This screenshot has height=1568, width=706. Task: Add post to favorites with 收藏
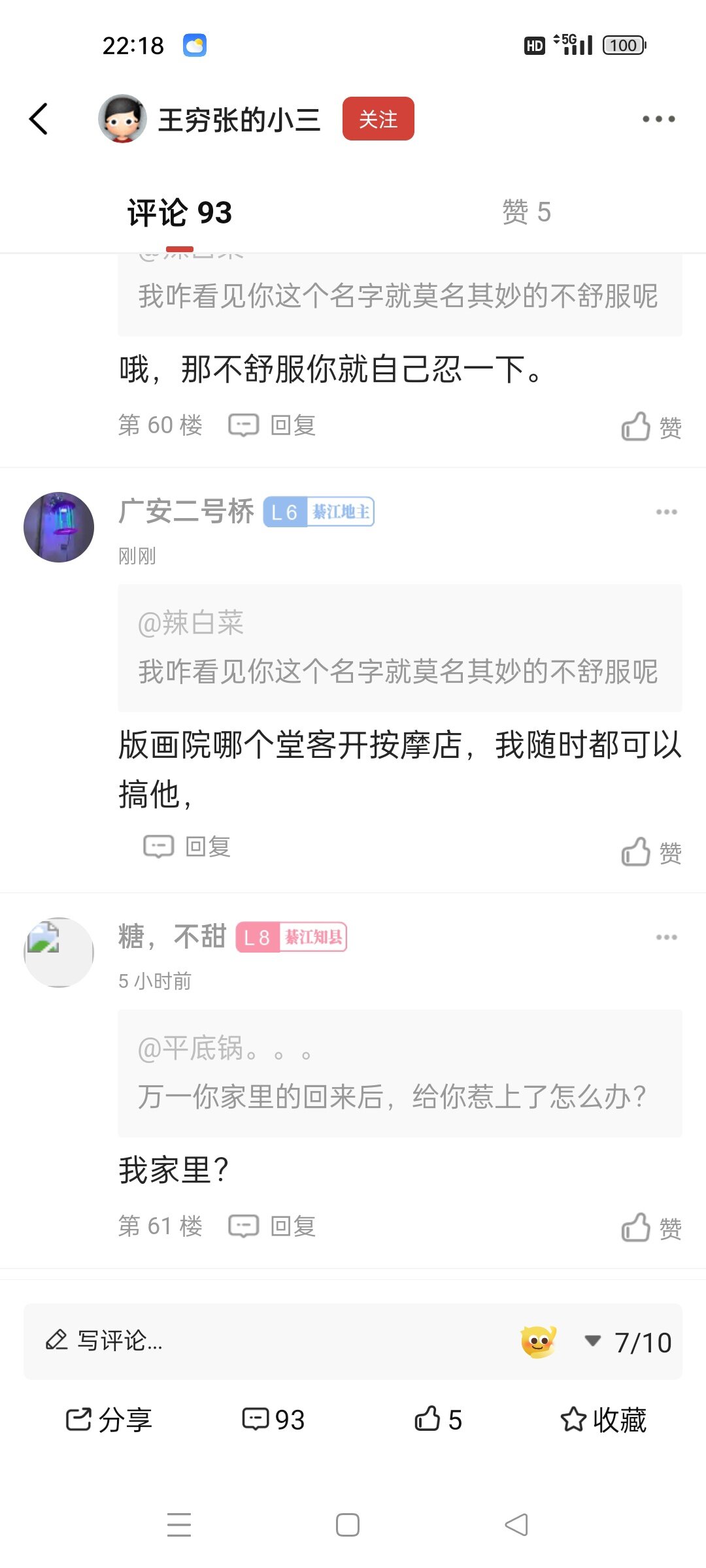pos(603,1420)
